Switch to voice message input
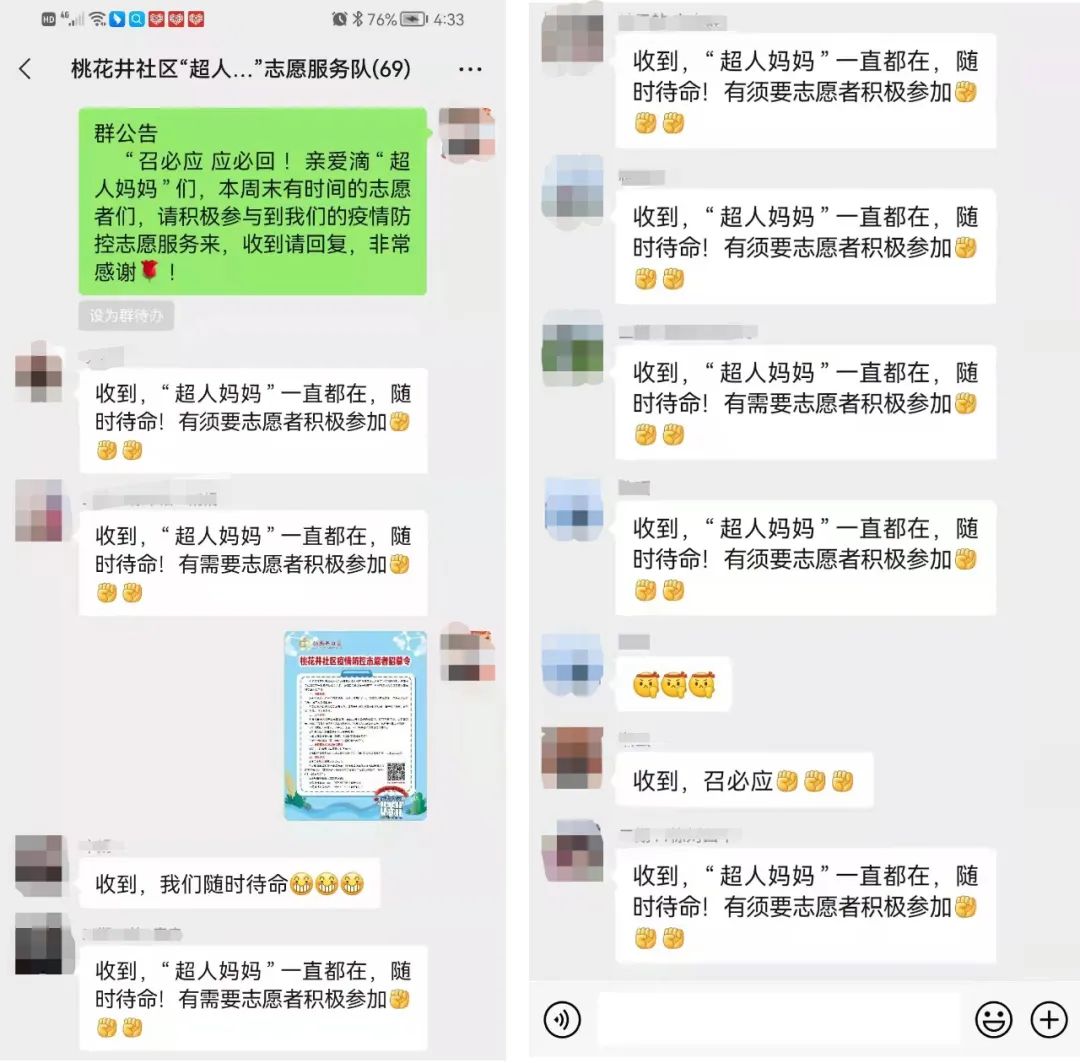Screen dimensions: 1080x1063 coord(563,1019)
